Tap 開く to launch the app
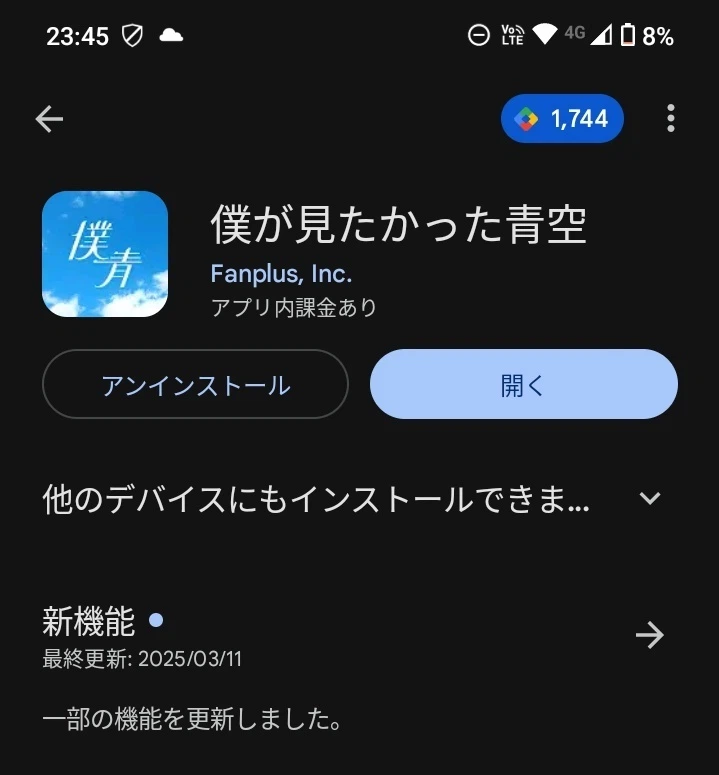 point(523,385)
